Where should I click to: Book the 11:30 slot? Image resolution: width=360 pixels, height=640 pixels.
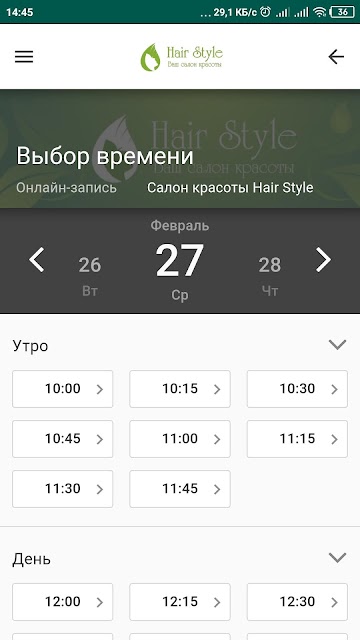coord(62,489)
